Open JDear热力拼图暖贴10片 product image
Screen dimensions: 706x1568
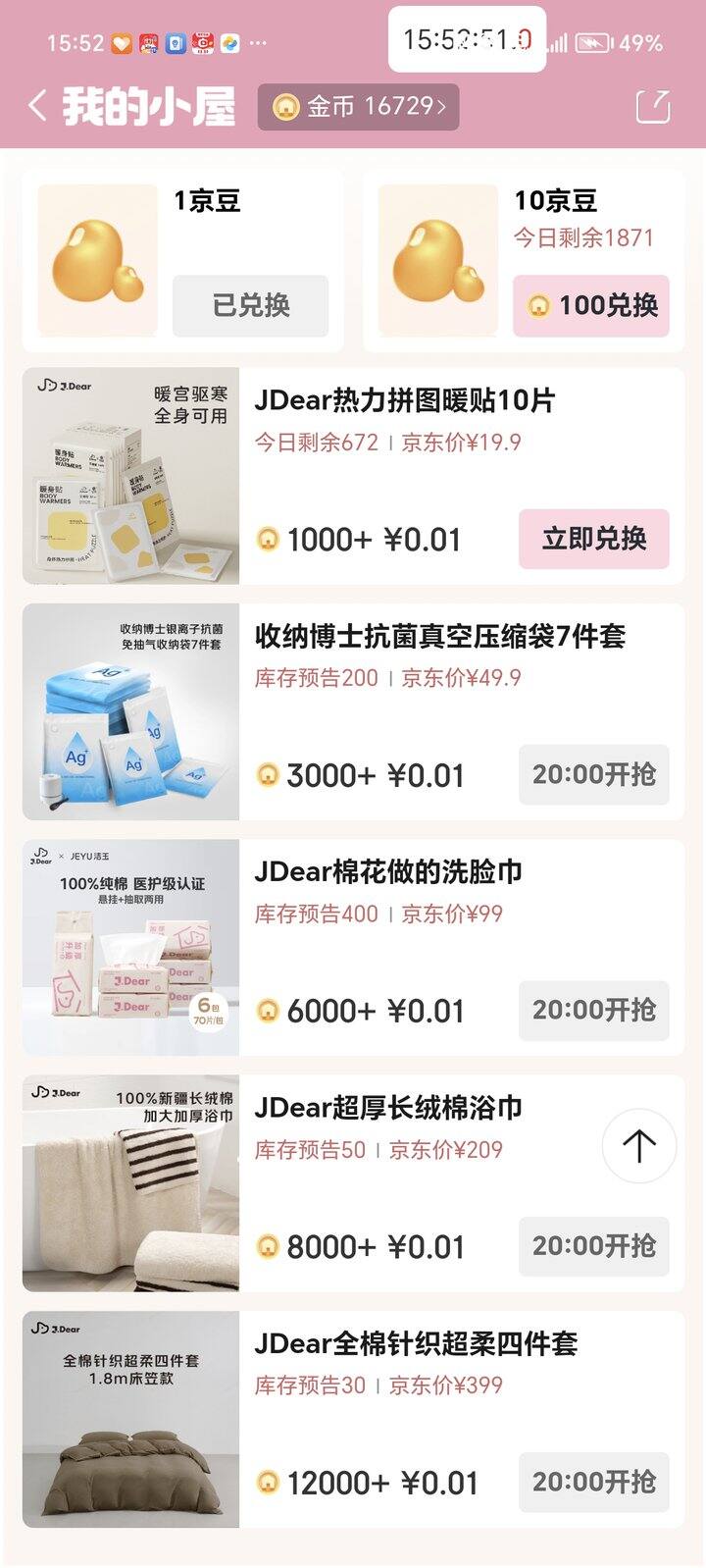[x=130, y=477]
